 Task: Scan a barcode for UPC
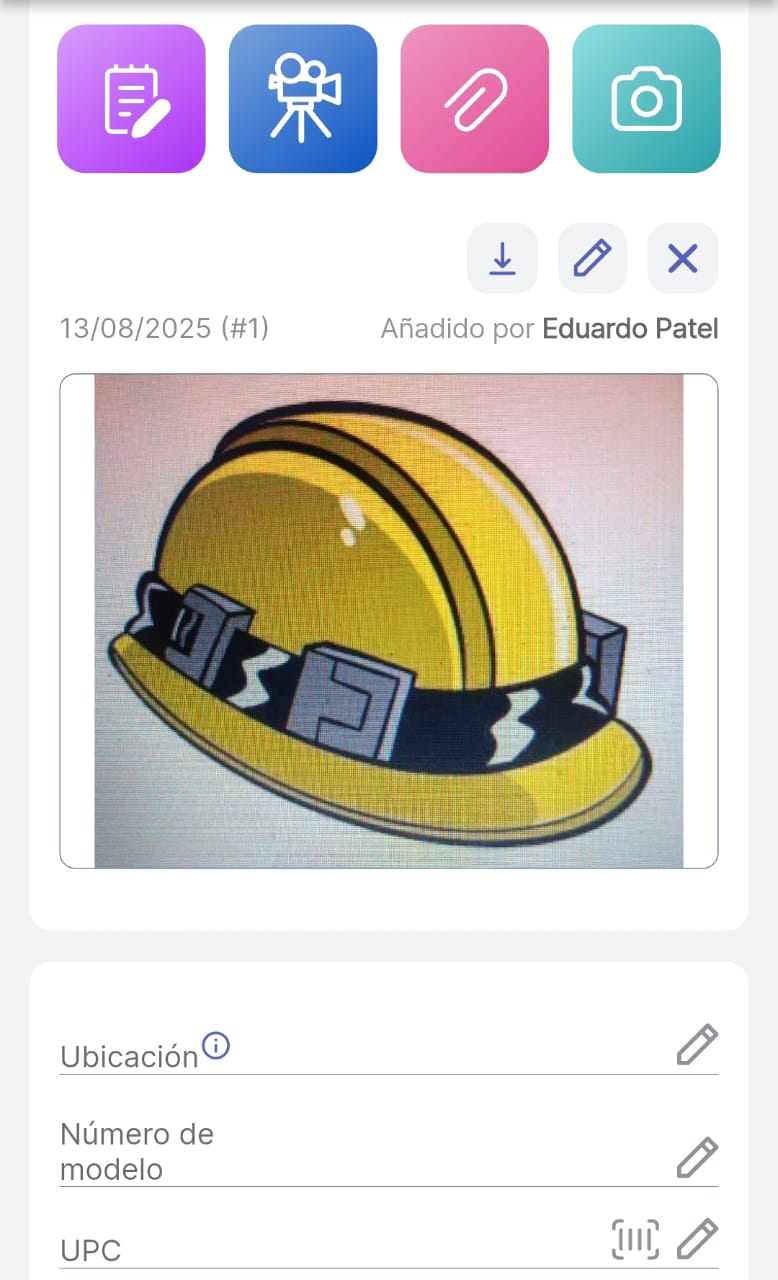coord(635,1240)
